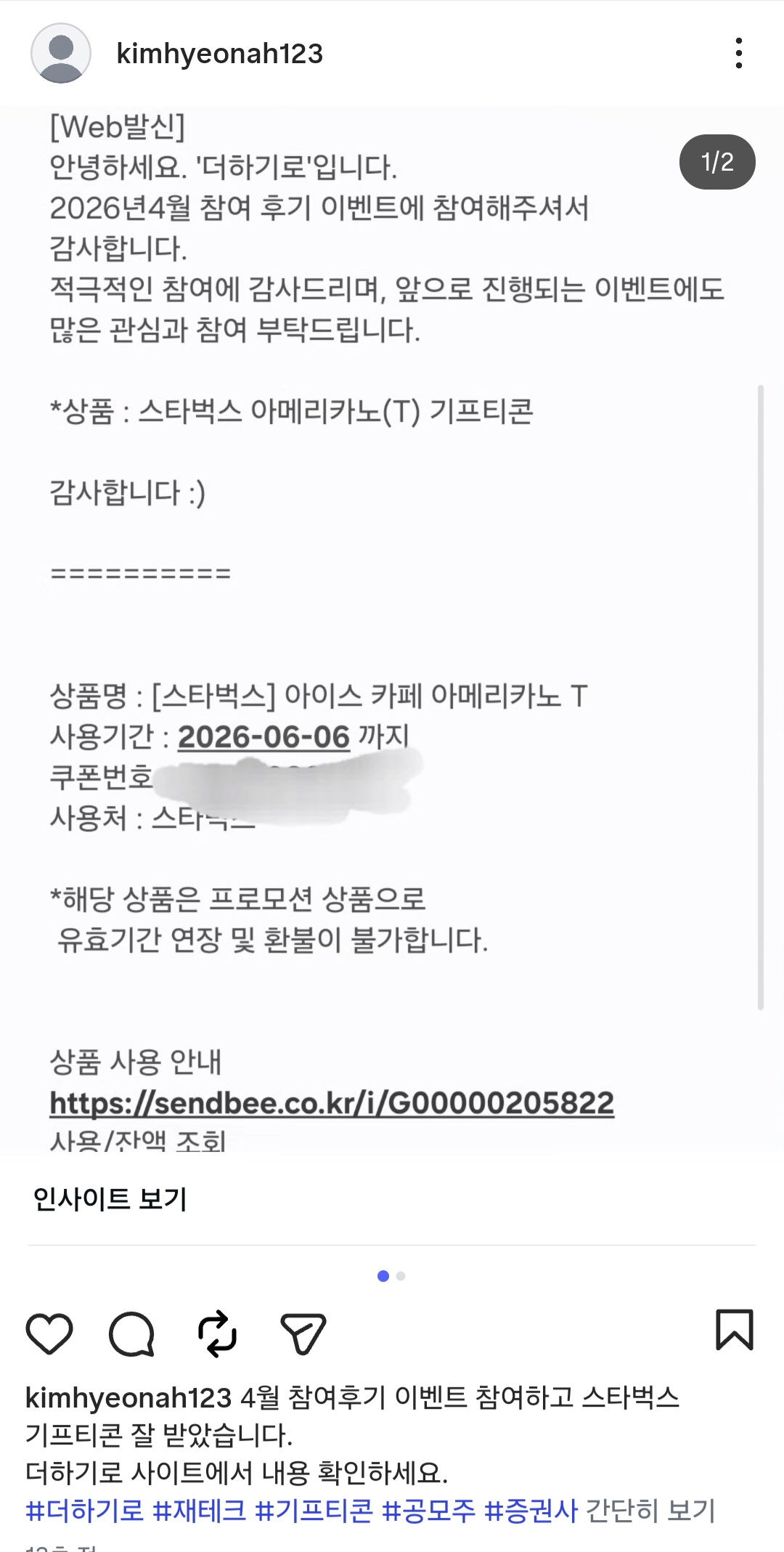Bookmark this post
Image resolution: width=784 pixels, height=1552 pixels.
pyautogui.click(x=735, y=1330)
